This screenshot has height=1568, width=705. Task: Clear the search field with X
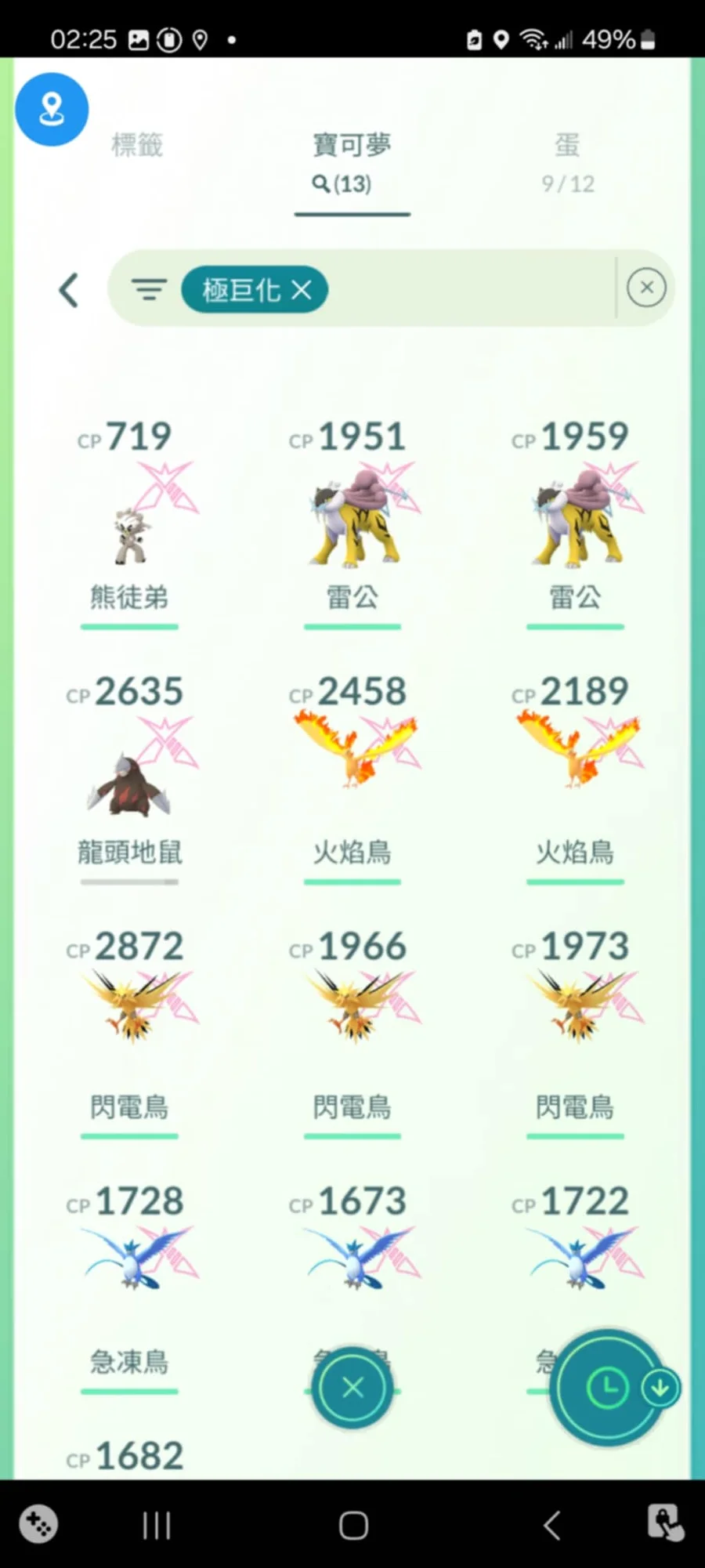tap(646, 288)
